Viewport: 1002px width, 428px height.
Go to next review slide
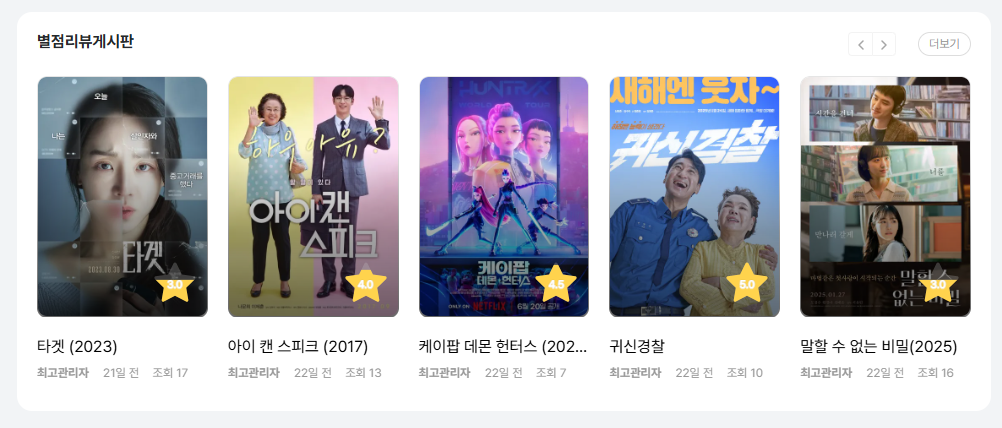click(x=884, y=44)
